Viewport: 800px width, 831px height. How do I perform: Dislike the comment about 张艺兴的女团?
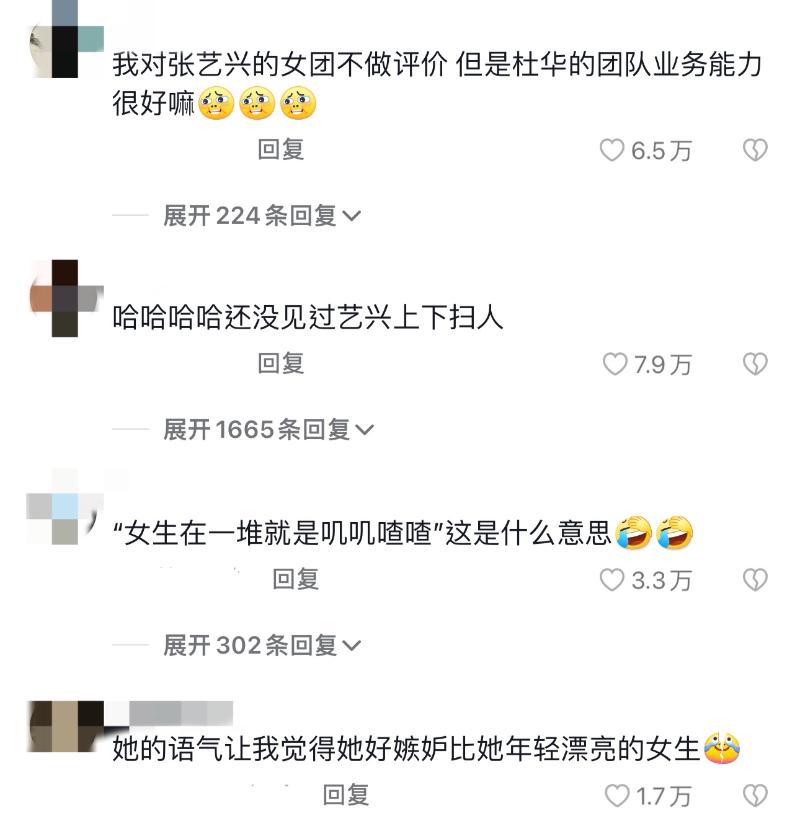click(x=754, y=151)
